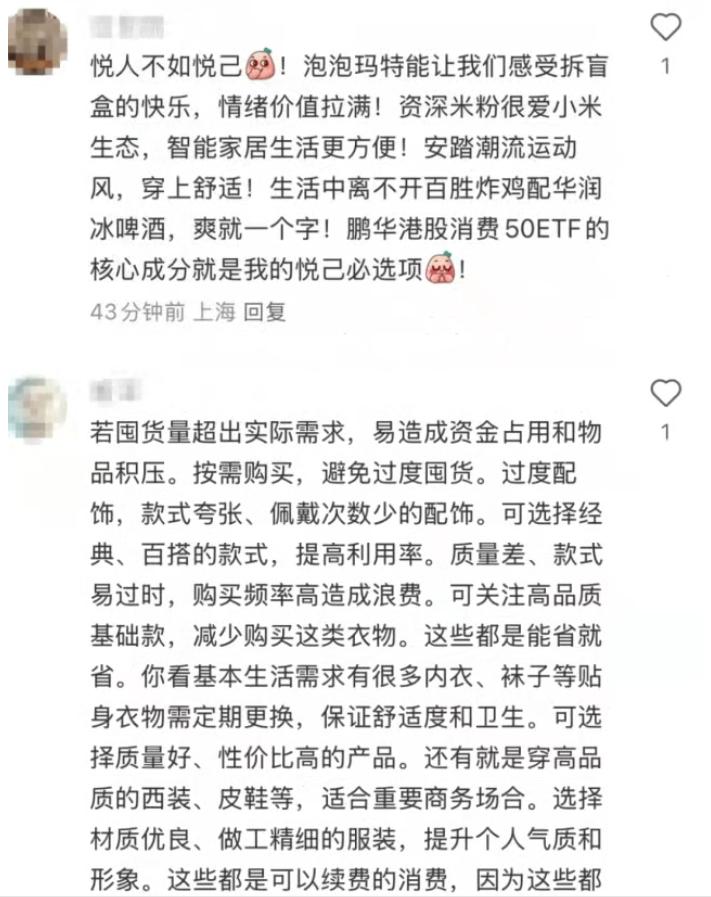Like the comment about 囤货量超出实际需求

pyautogui.click(x=665, y=393)
